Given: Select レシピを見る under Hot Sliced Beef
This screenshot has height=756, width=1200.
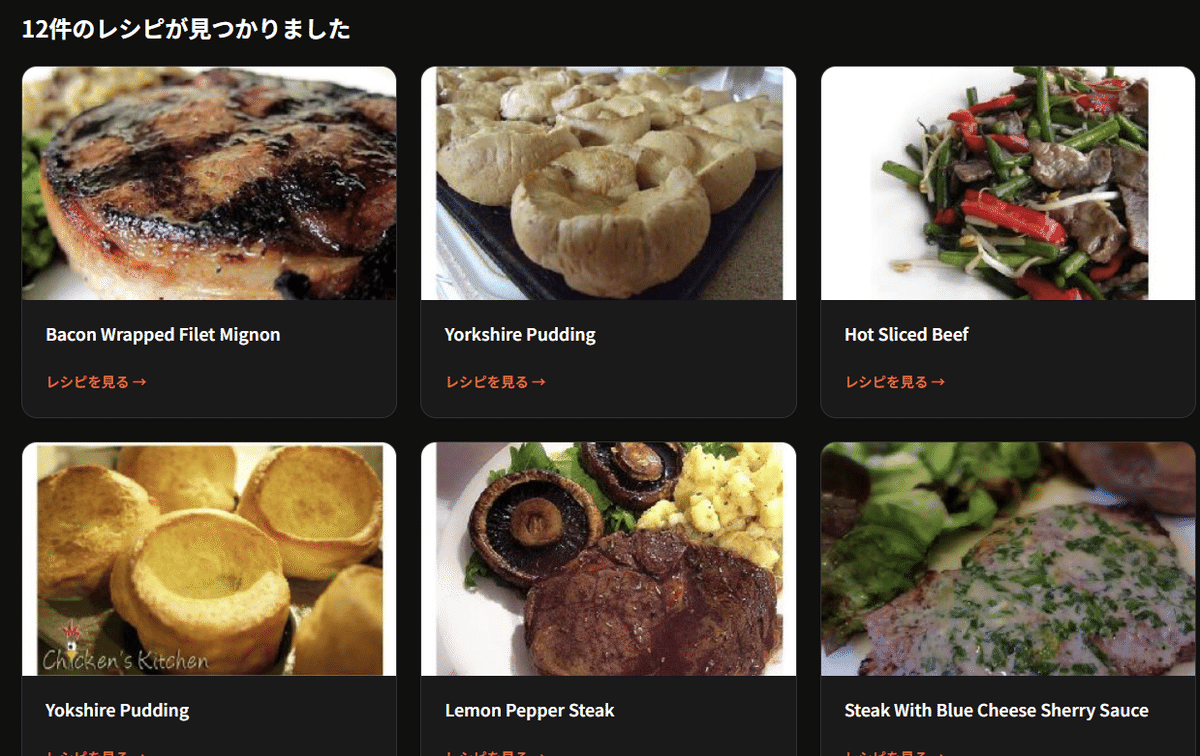Looking at the screenshot, I should [x=895, y=382].
